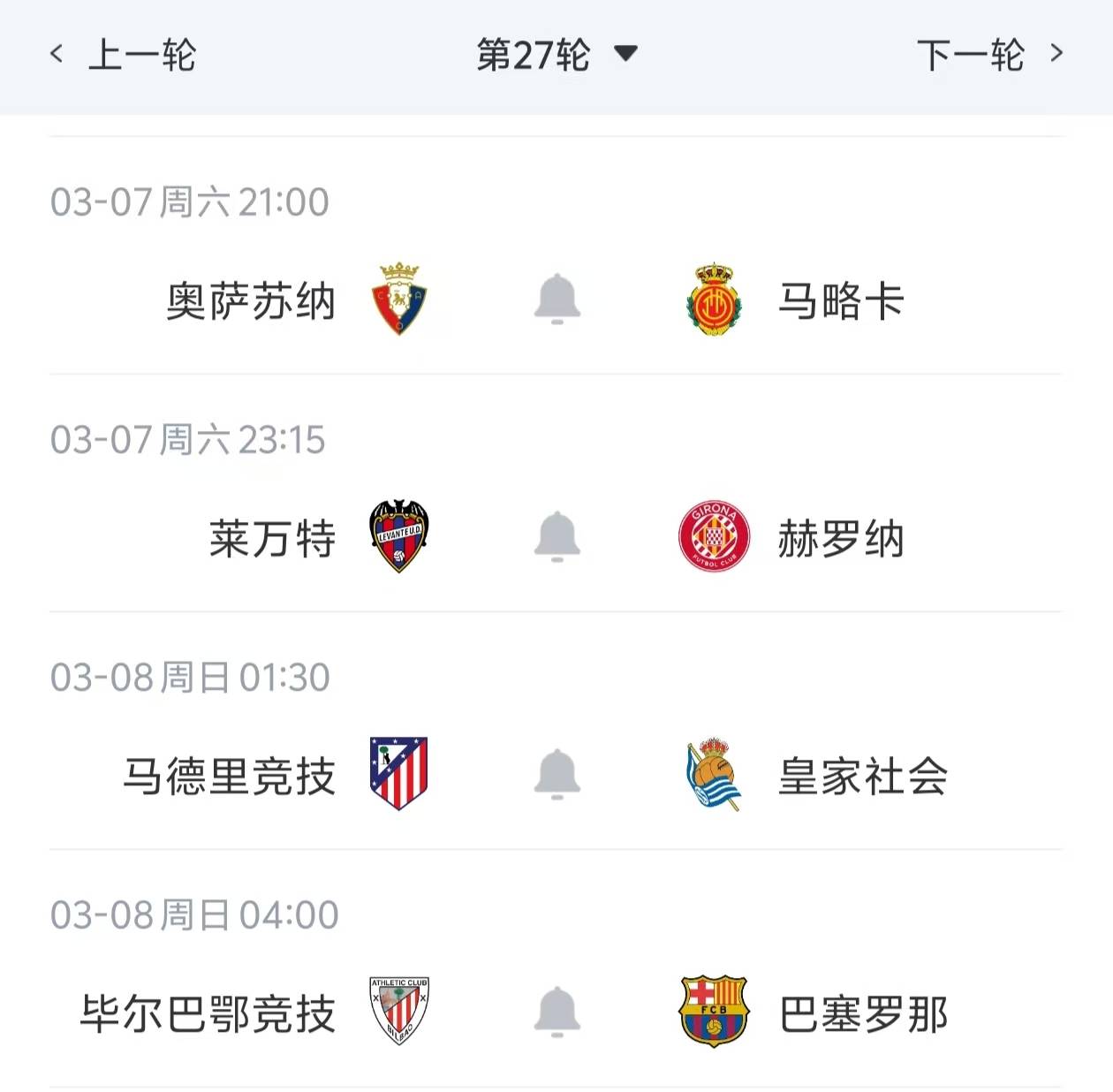1113x1092 pixels.
Task: Expand the 第27轮 round selector
Action: 556,55
